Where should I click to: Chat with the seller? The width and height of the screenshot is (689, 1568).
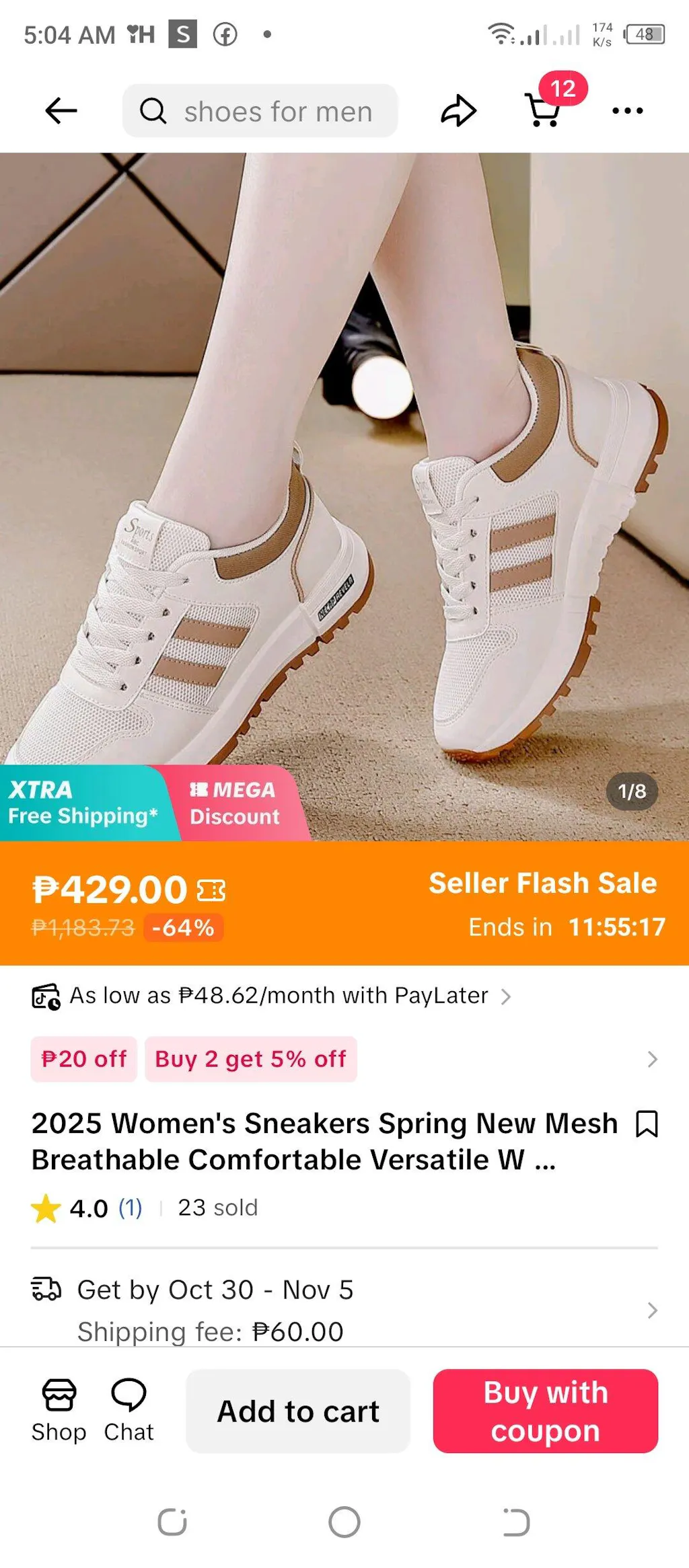[x=129, y=1411]
